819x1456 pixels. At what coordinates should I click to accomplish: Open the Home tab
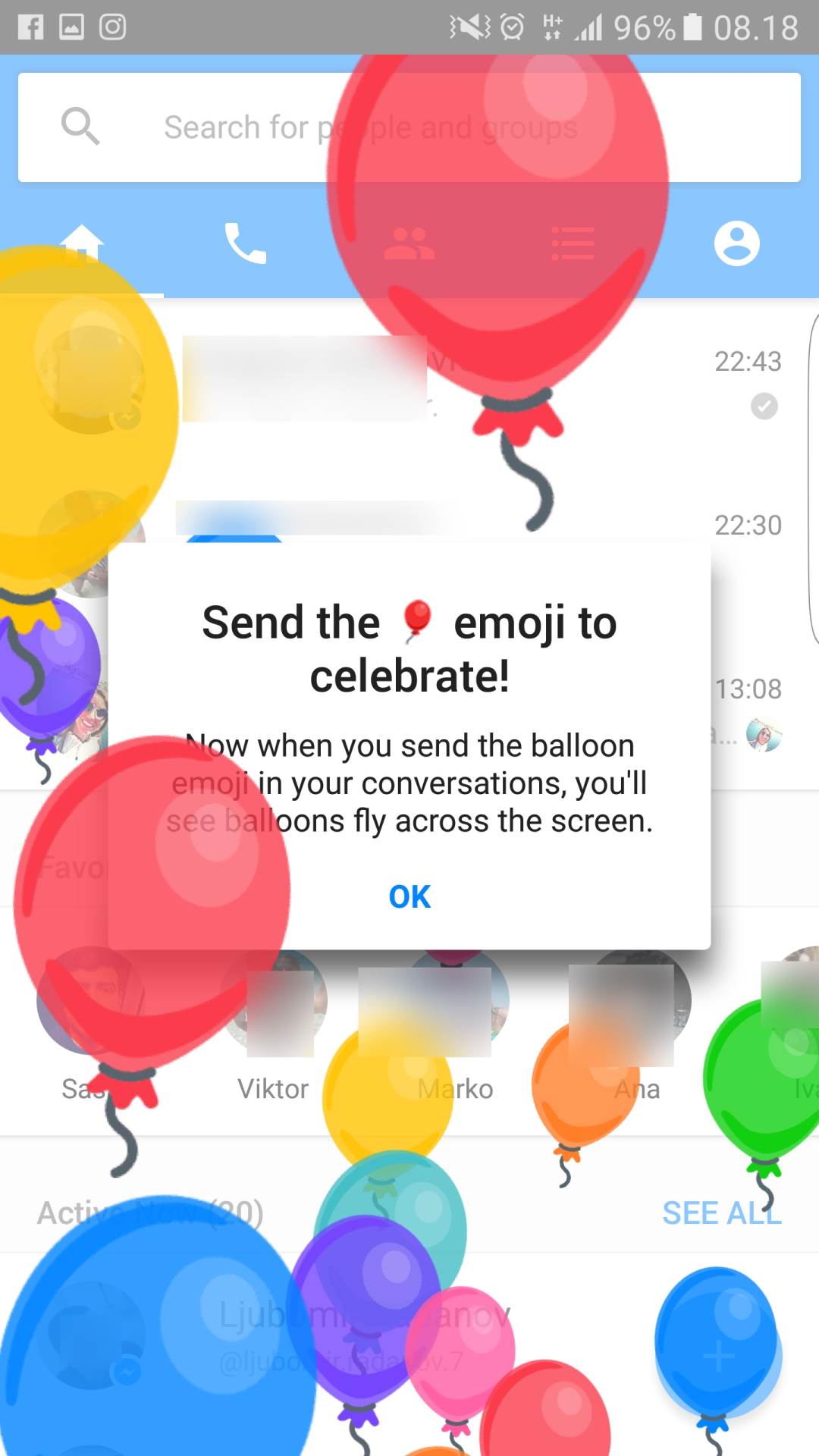(x=82, y=244)
